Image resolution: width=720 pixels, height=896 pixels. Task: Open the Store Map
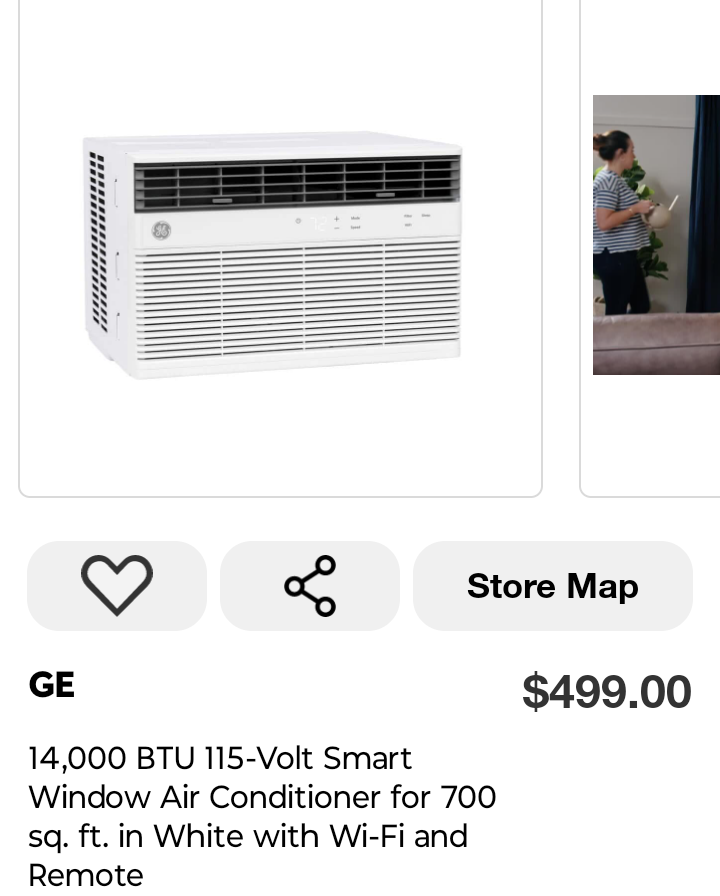tap(552, 585)
